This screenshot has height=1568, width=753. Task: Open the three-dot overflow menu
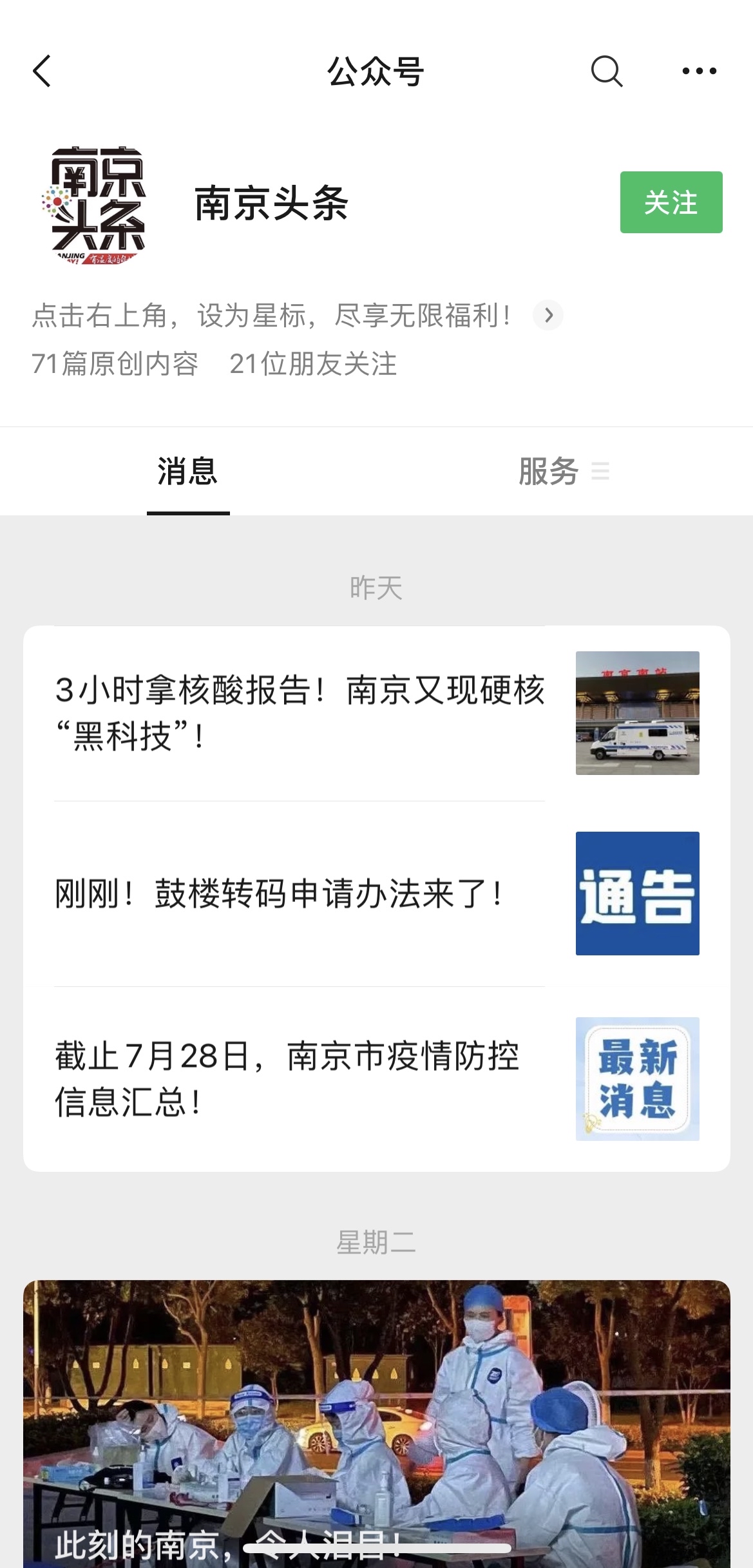point(699,71)
